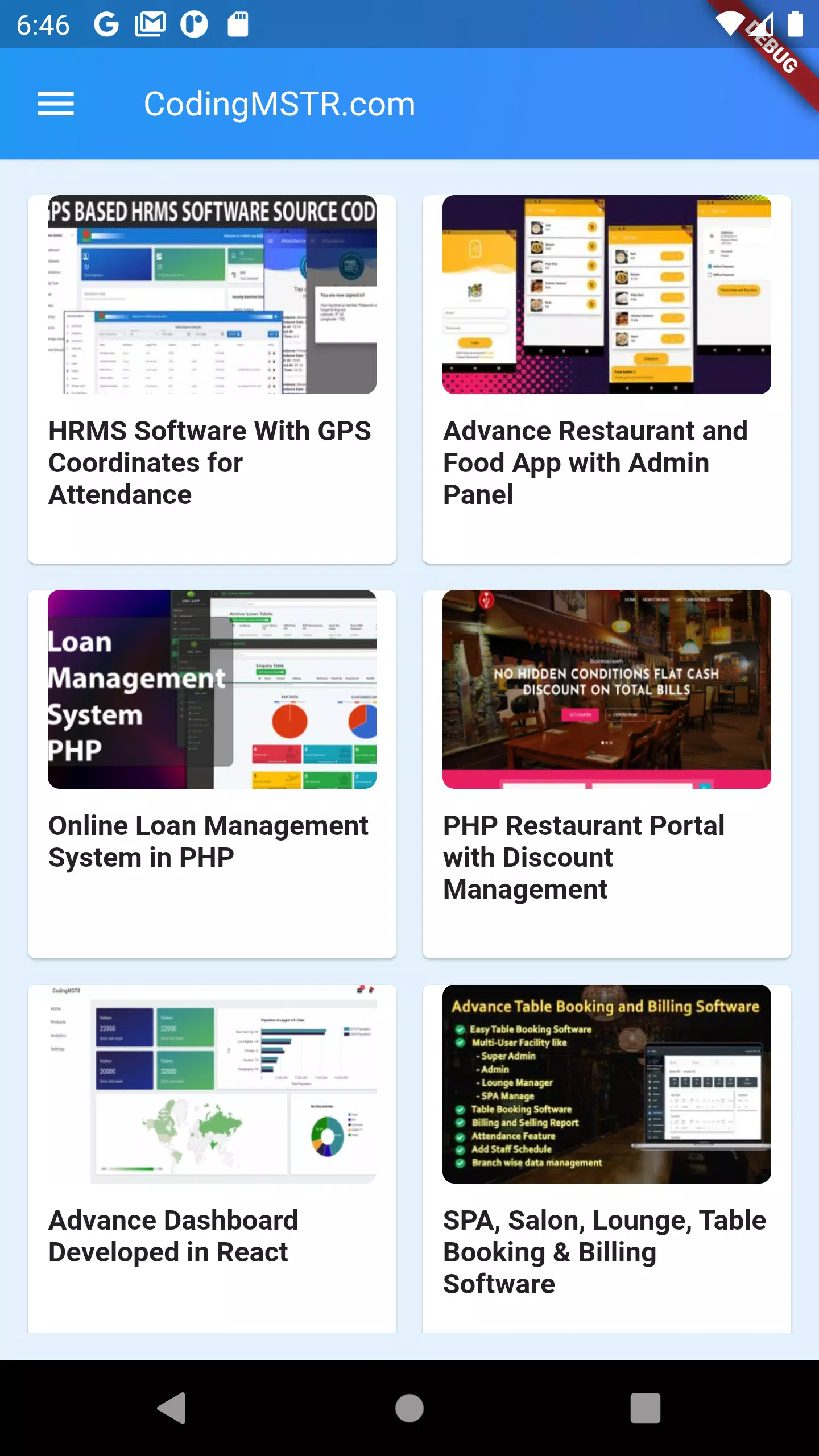819x1456 pixels.
Task: Open the hamburger drawer menu
Action: pos(56,104)
